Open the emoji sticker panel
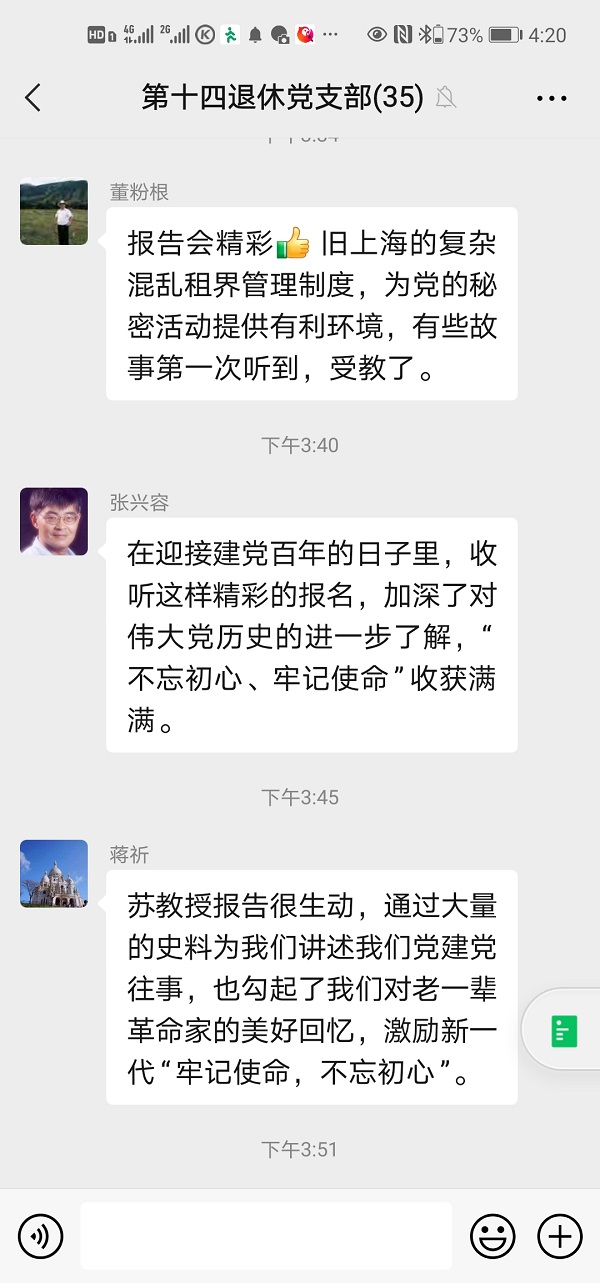This screenshot has height=1283, width=600. [492, 1236]
